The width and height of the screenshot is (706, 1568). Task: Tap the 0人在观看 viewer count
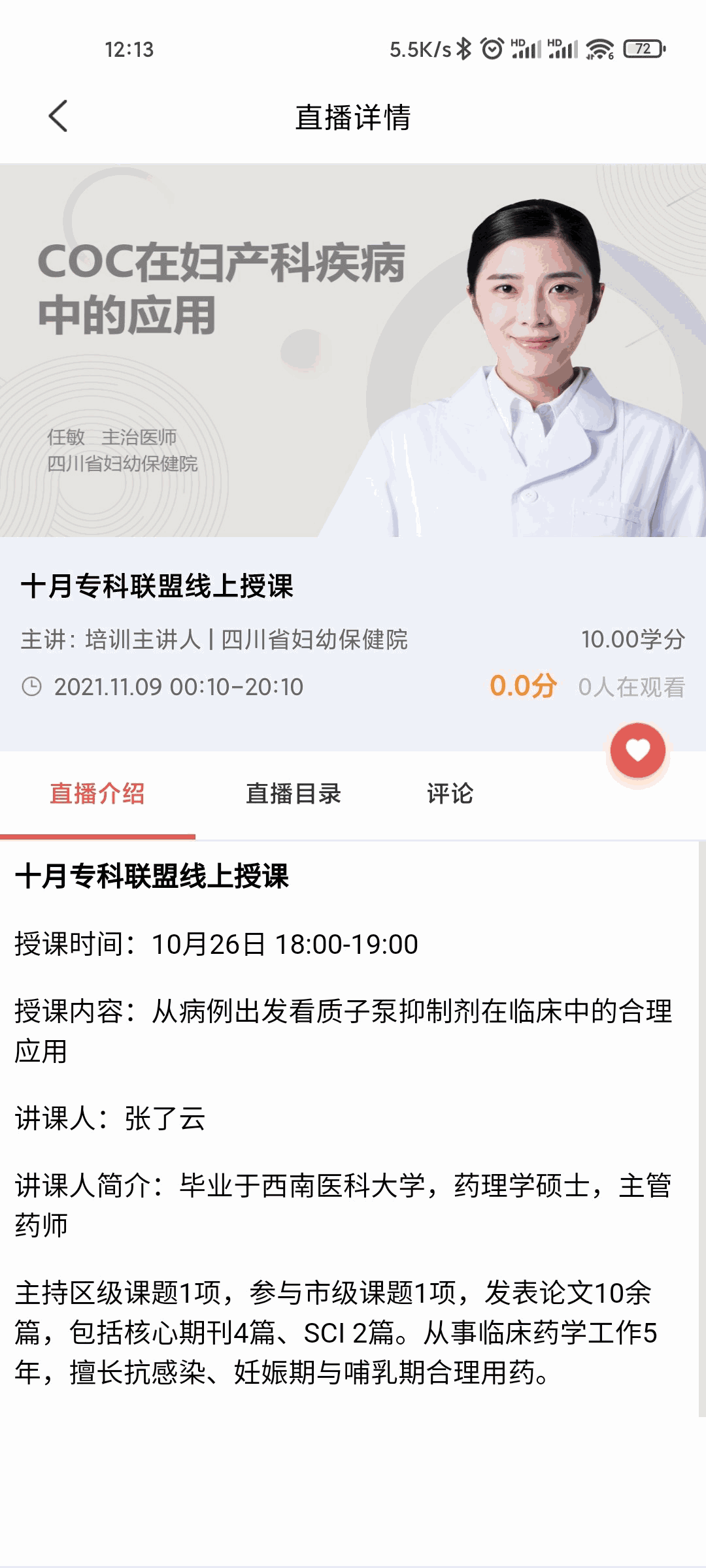(631, 685)
